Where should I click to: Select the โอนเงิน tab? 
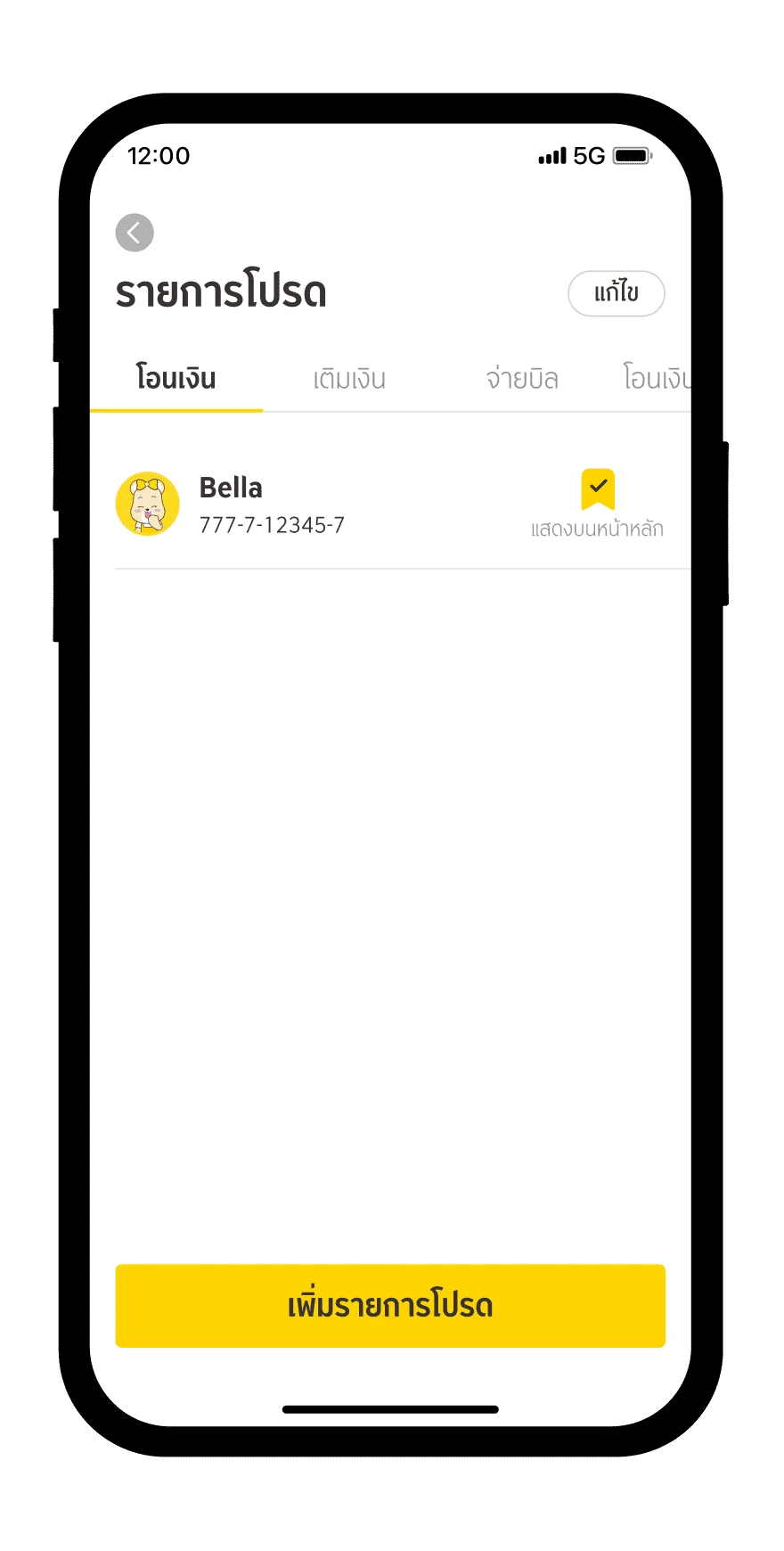coord(176,379)
